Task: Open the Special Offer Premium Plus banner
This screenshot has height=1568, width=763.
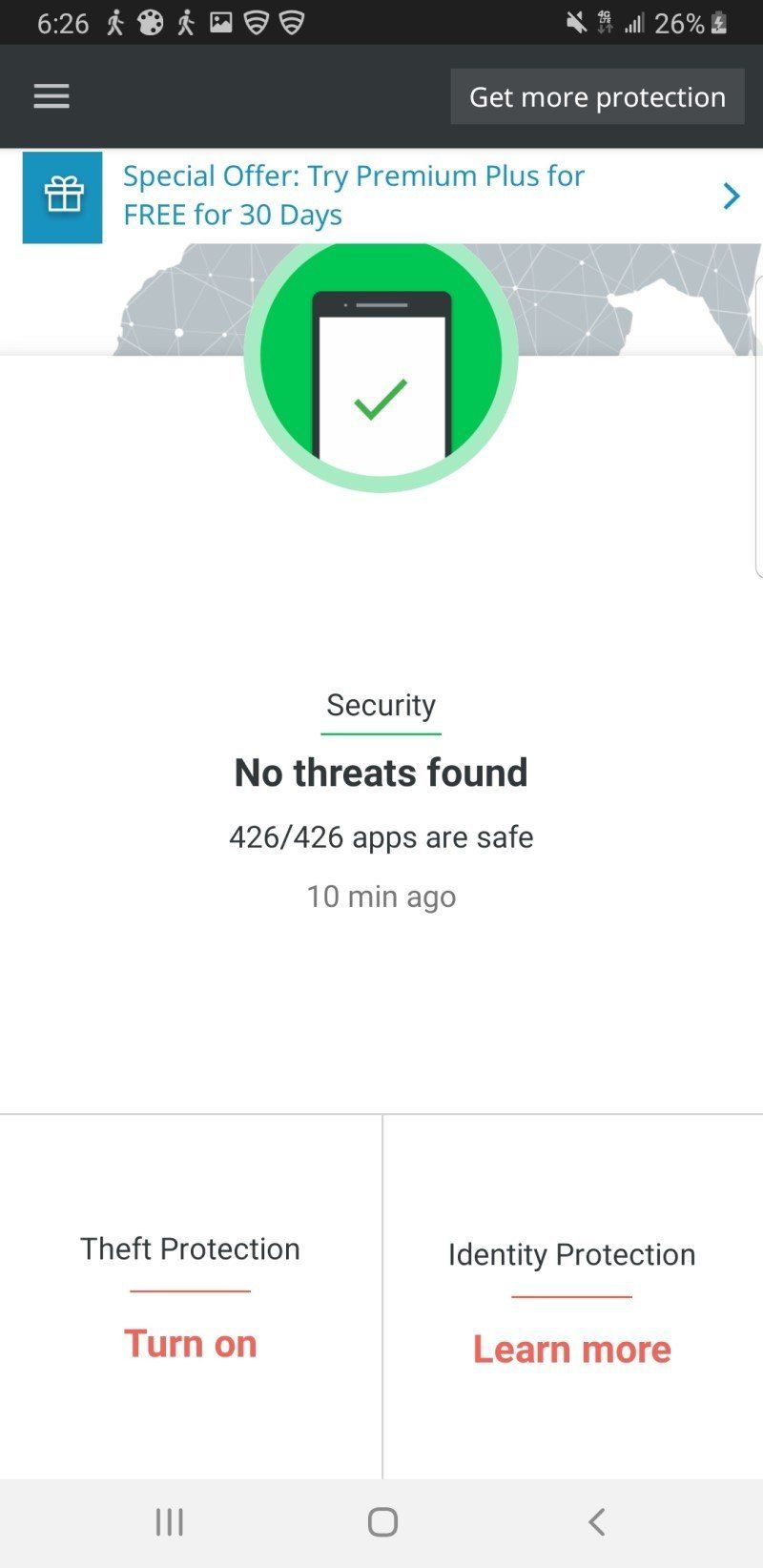Action: (x=353, y=195)
